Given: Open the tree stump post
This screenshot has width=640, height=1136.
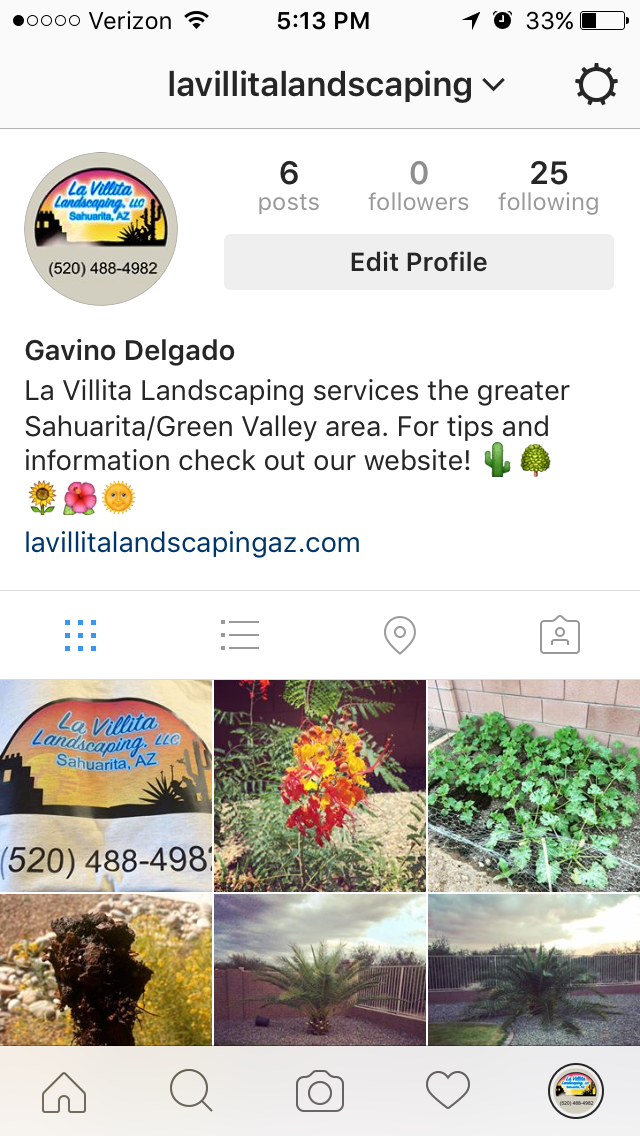Looking at the screenshot, I should (x=106, y=970).
